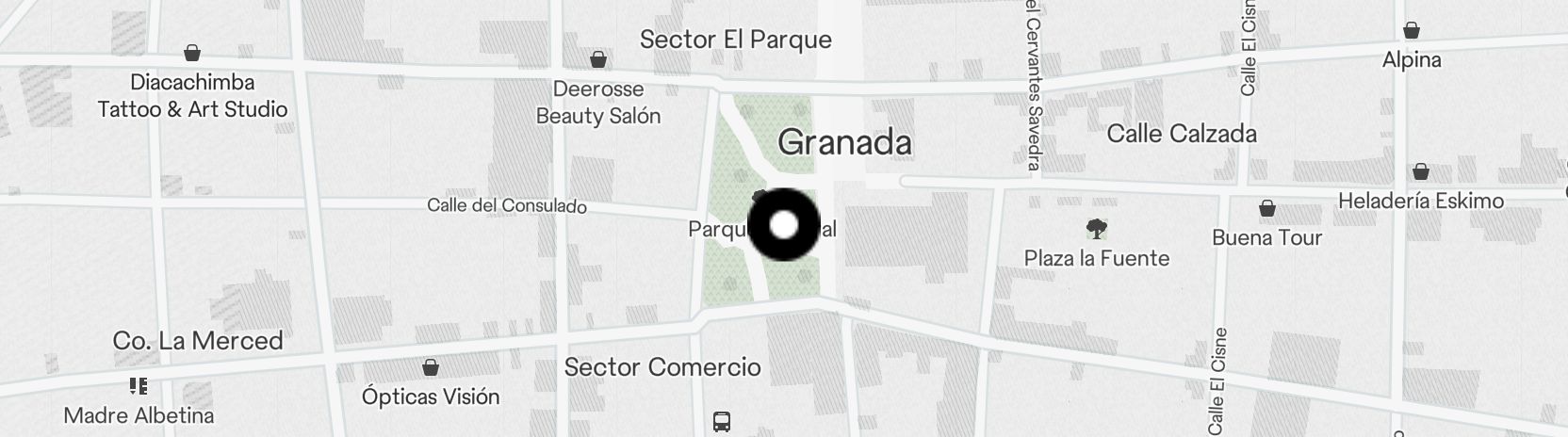Tap the black location pin in Granada
This screenshot has height=437, width=1568.
(x=784, y=225)
